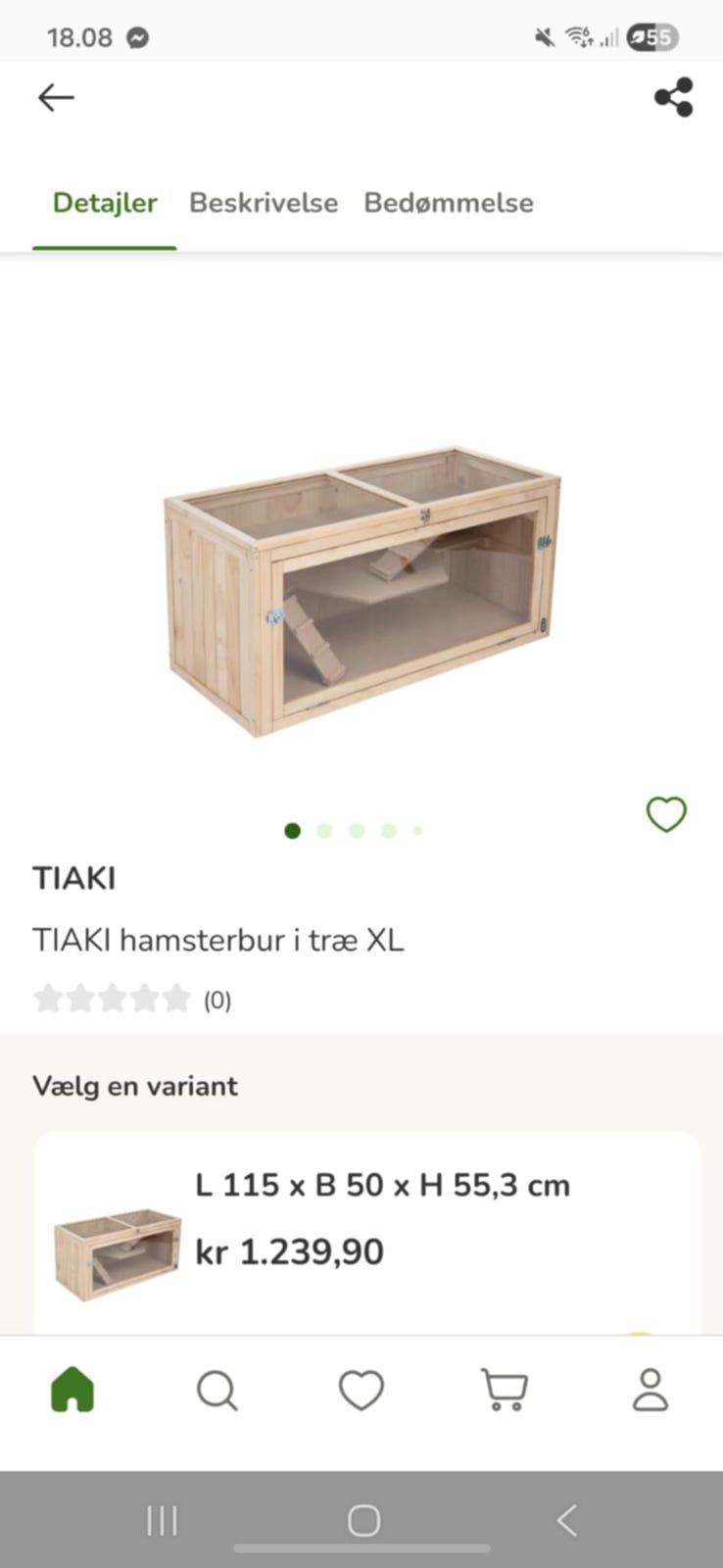Select the home icon in bottom navigation
This screenshot has width=723, height=1568.
pos(72,1389)
